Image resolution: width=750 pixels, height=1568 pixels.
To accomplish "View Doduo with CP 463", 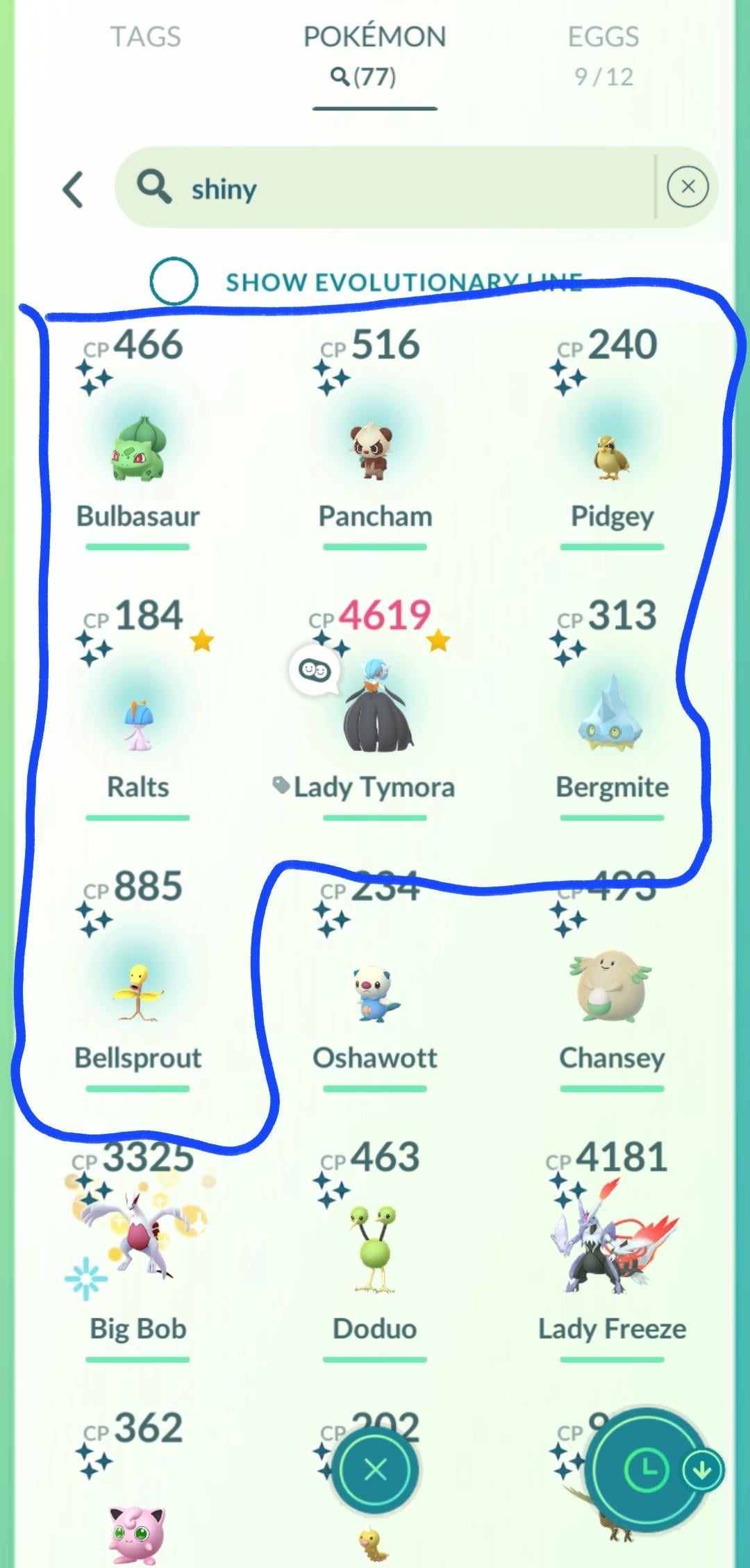I will (374, 1251).
